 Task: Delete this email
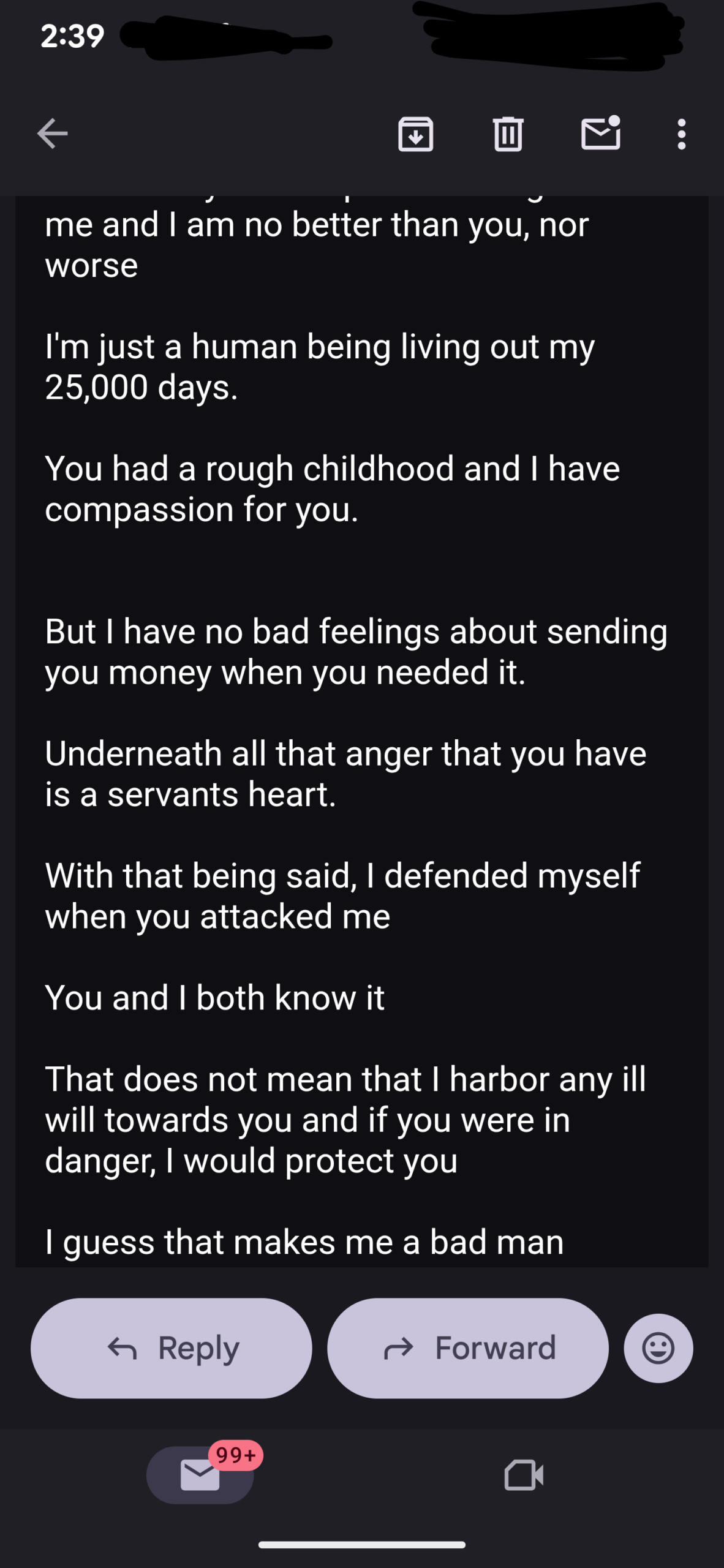(x=508, y=134)
